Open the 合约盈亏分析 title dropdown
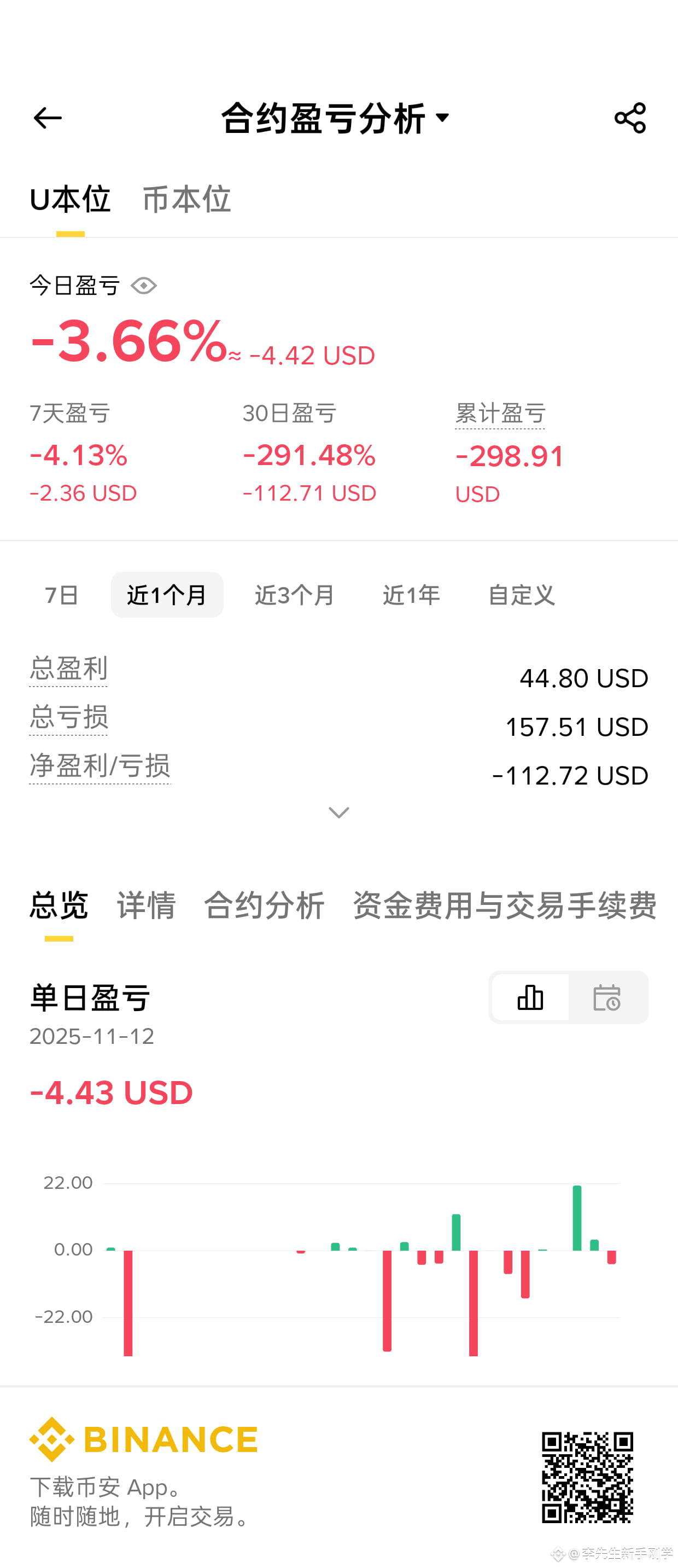 335,118
